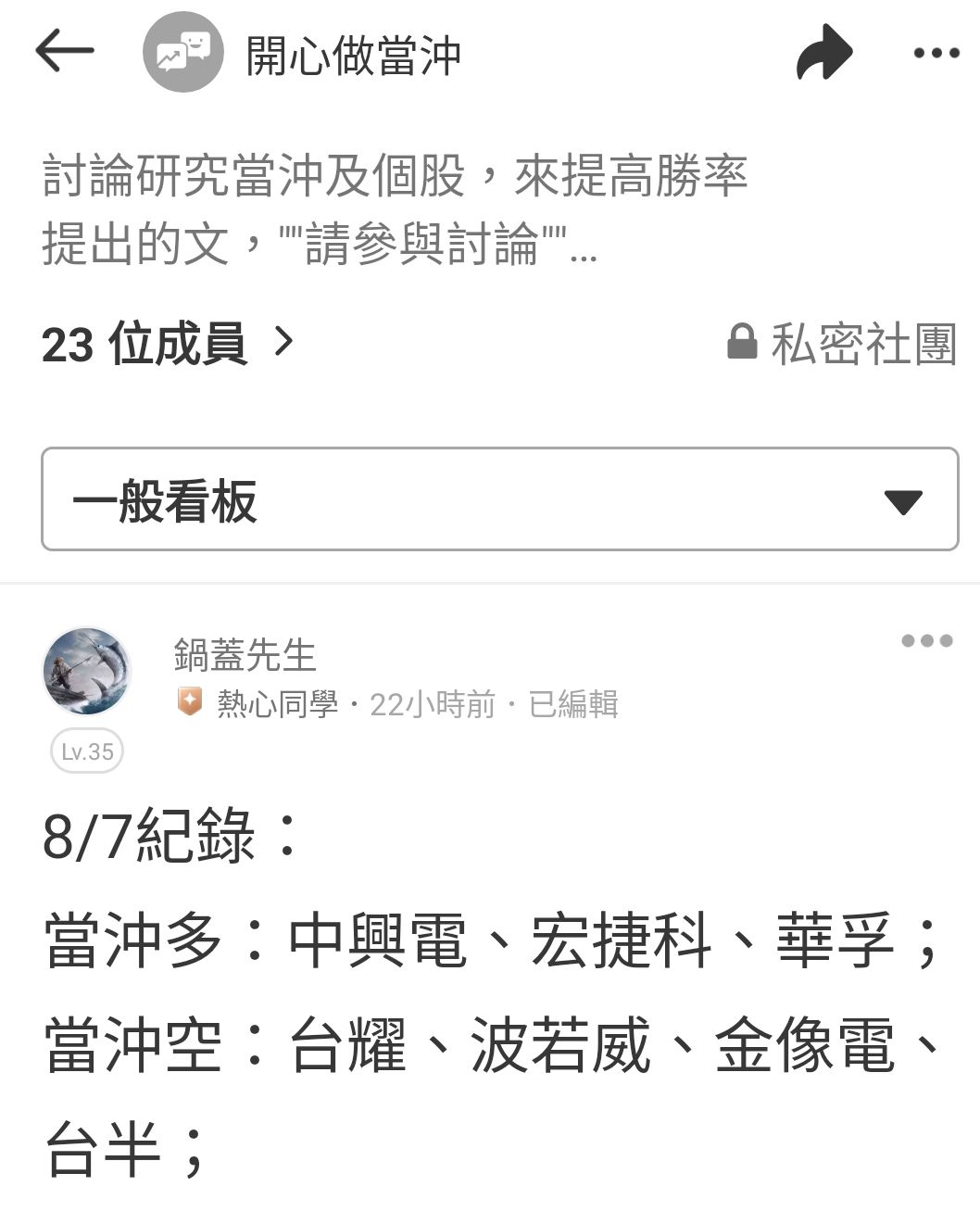The image size is (980, 1224).
Task: Click the 熱心同學 badge icon
Action: click(190, 704)
